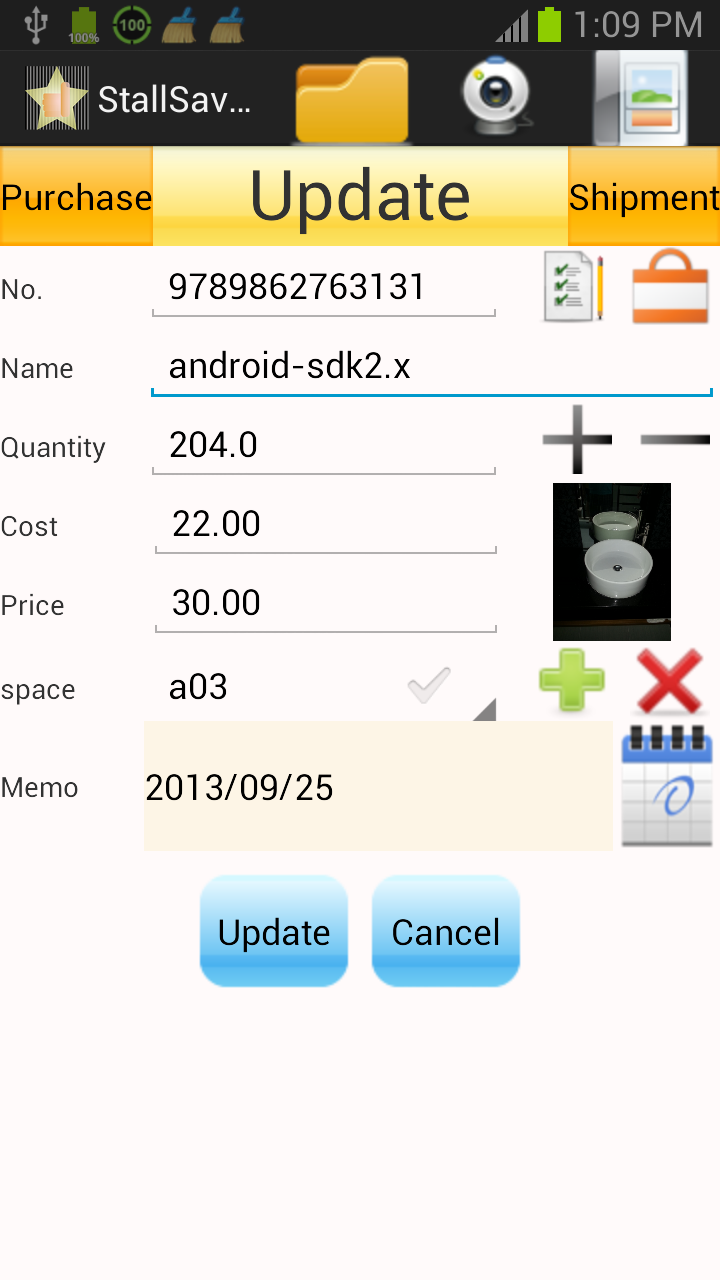Image resolution: width=720 pixels, height=1280 pixels.
Task: Edit the Price field
Action: tap(325, 603)
